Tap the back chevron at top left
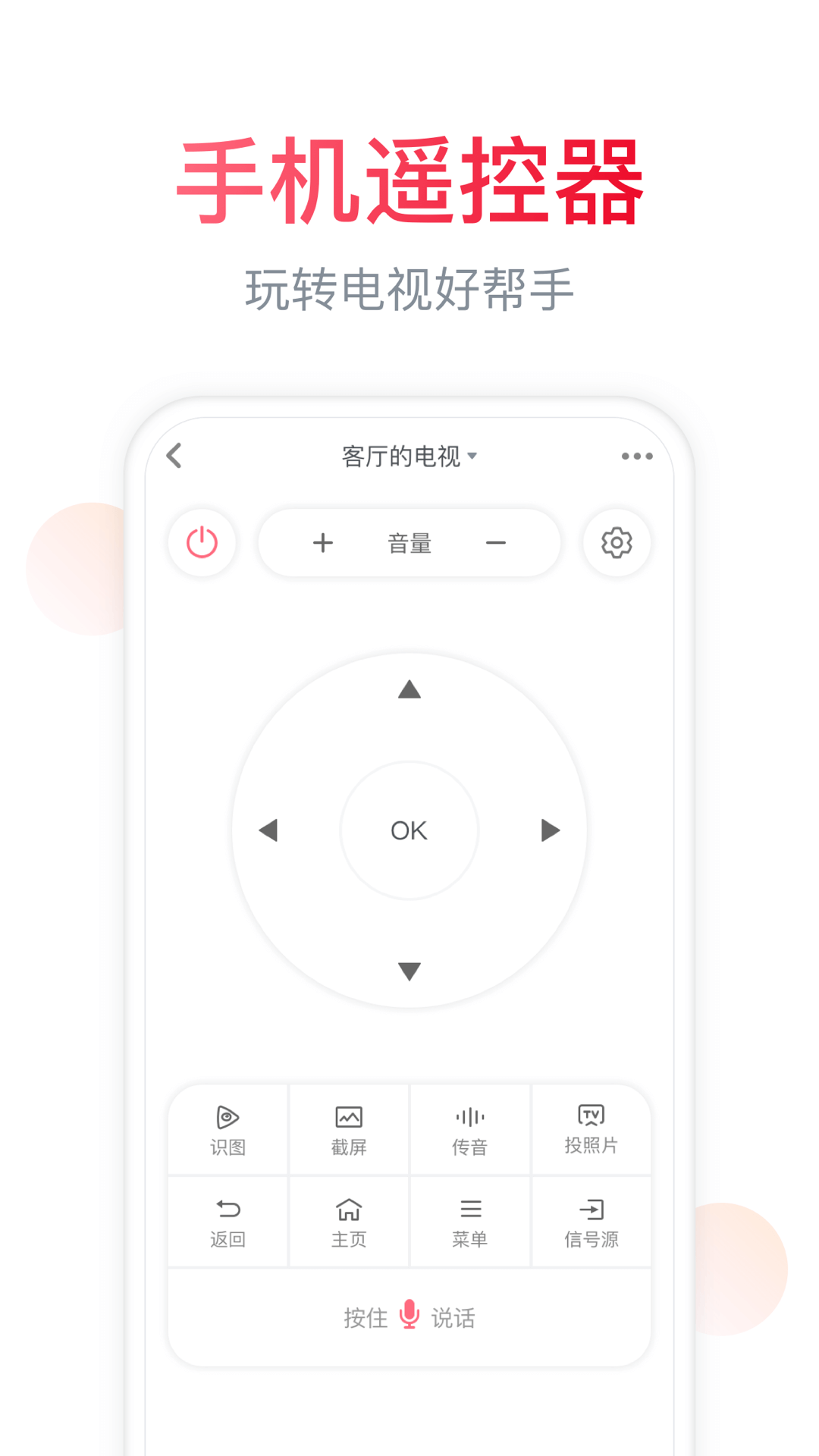The height and width of the screenshot is (1456, 819). tap(174, 456)
